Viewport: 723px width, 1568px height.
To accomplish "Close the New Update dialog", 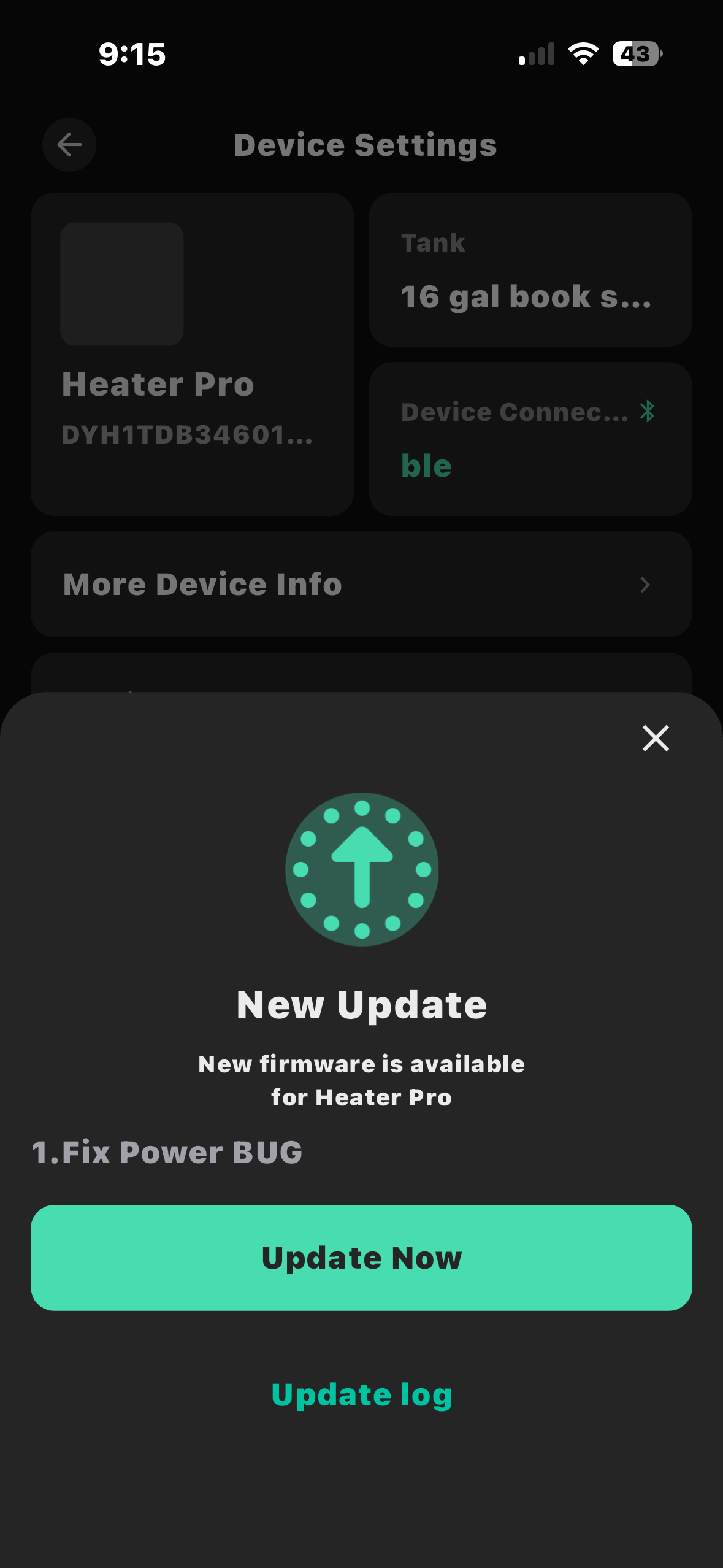I will (655, 738).
